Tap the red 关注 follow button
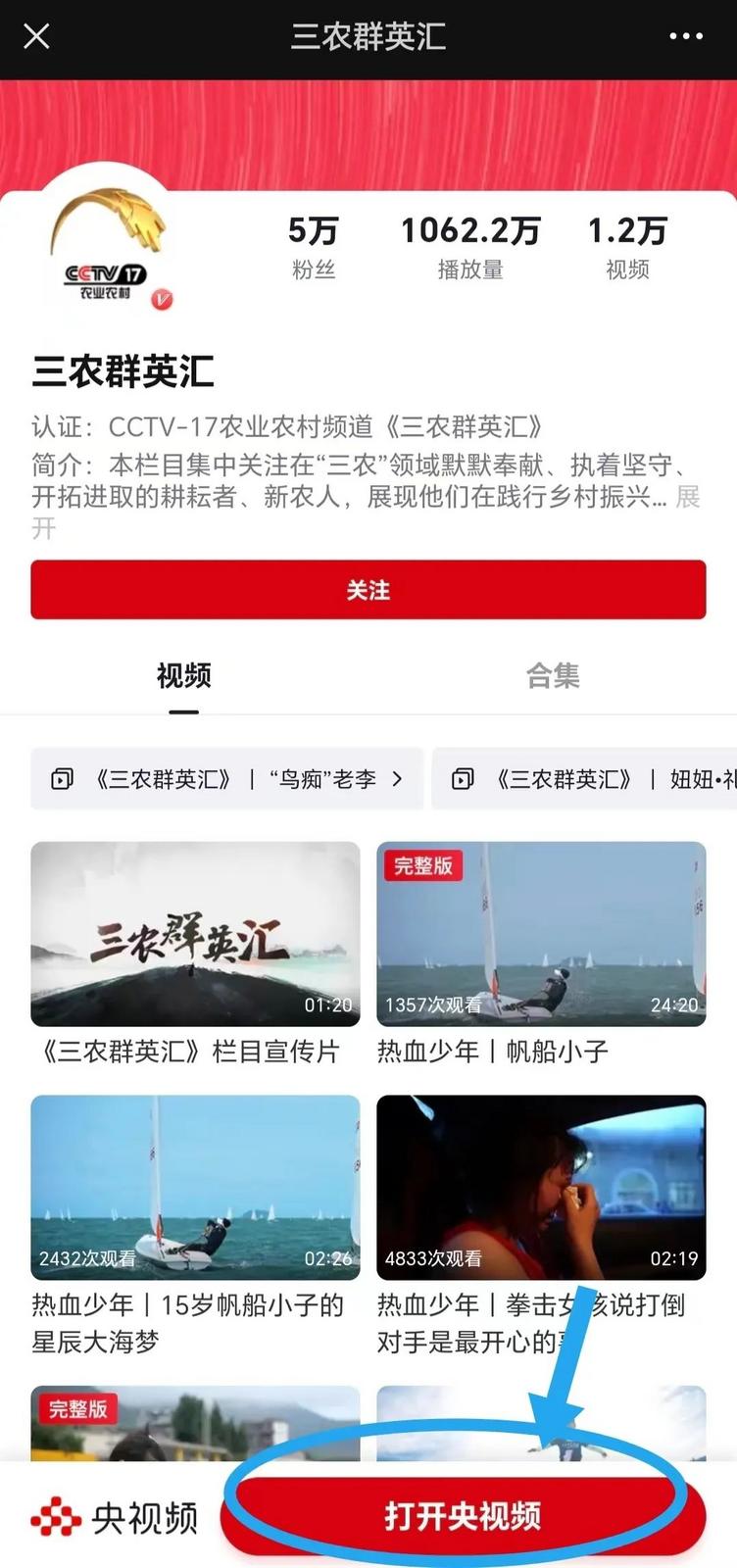The image size is (737, 1568). 368,590
